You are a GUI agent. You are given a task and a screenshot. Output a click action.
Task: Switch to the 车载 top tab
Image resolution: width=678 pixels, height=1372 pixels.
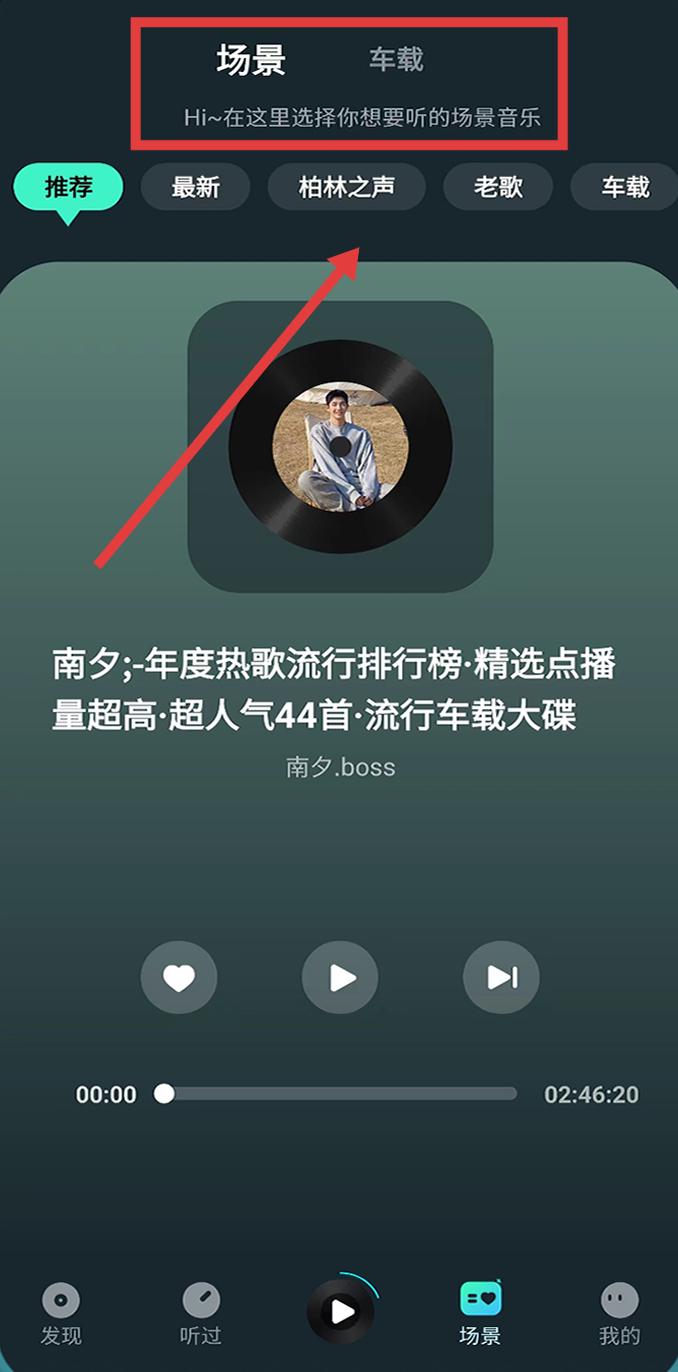click(396, 60)
